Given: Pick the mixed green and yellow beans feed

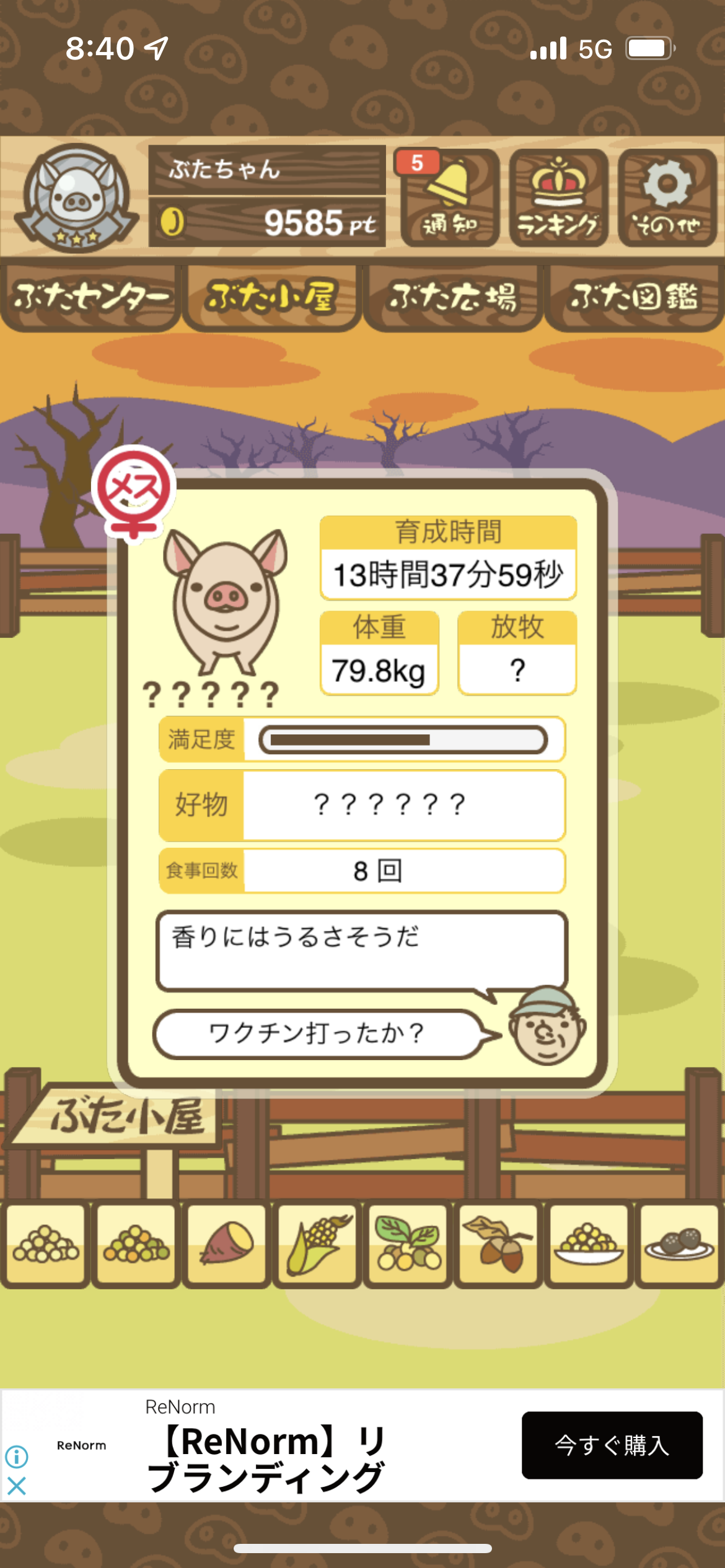Looking at the screenshot, I should click(x=136, y=1243).
